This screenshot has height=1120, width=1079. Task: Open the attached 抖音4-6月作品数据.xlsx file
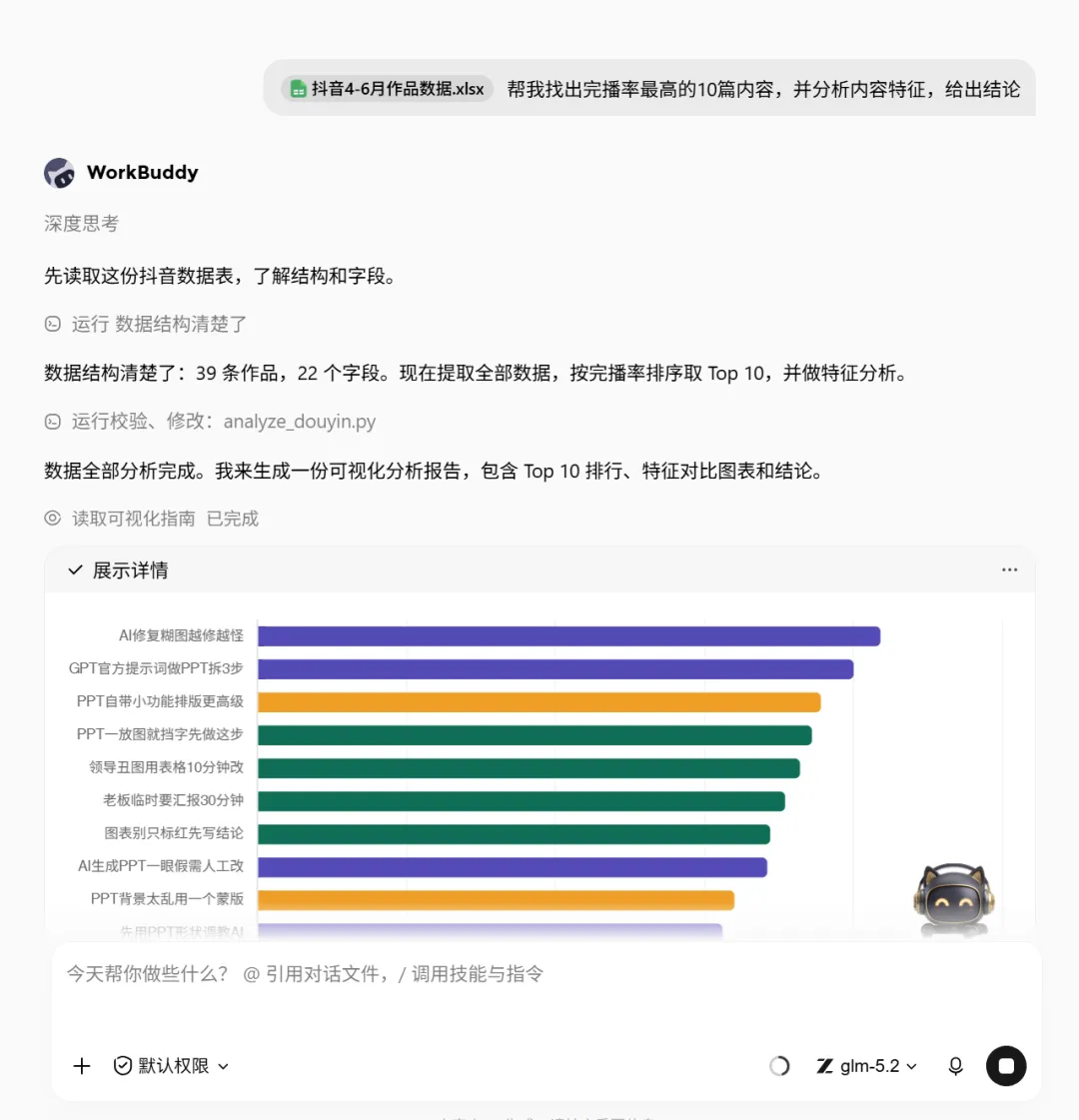(x=387, y=89)
